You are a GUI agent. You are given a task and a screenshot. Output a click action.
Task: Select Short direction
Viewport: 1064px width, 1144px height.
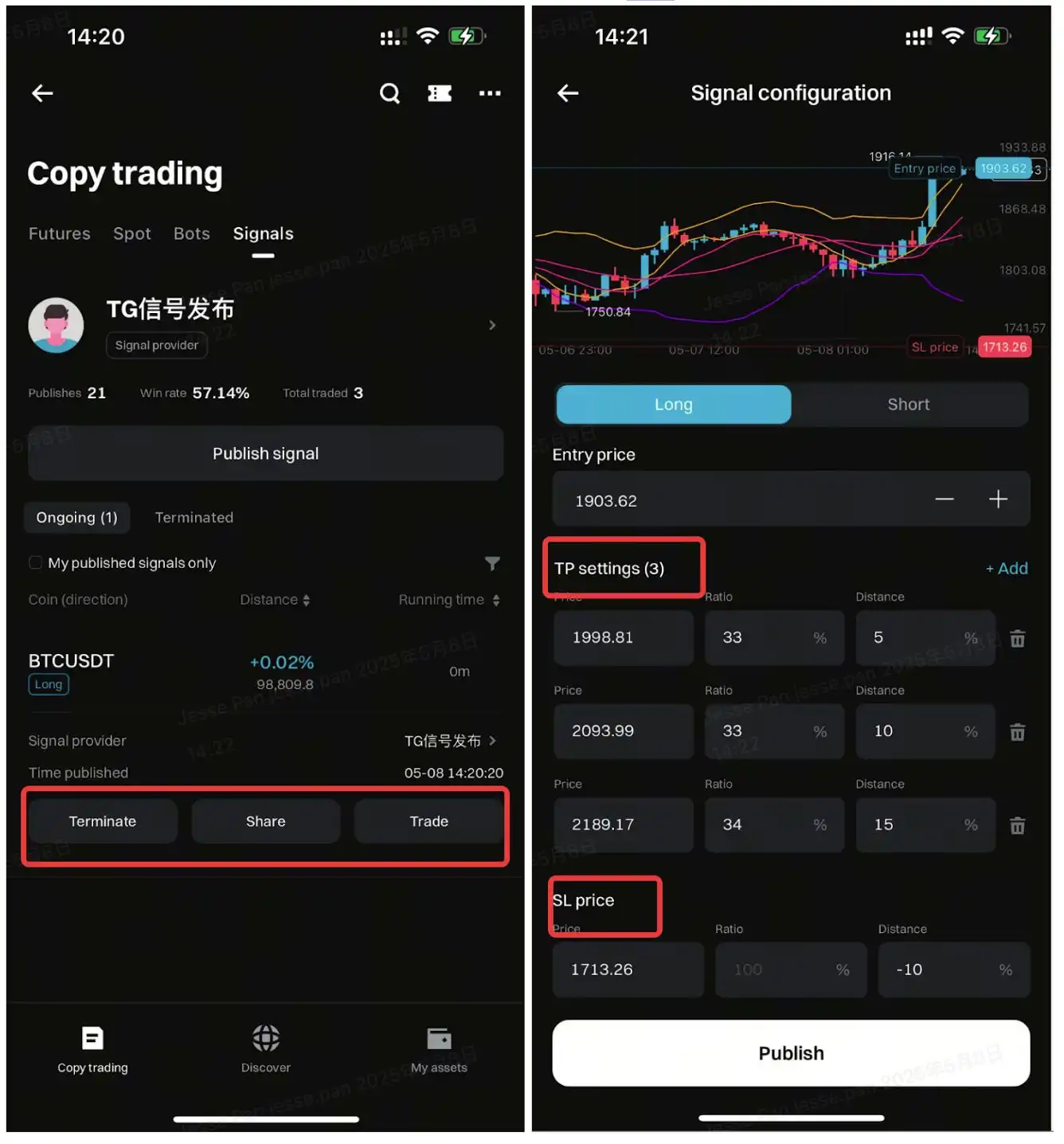(x=908, y=405)
